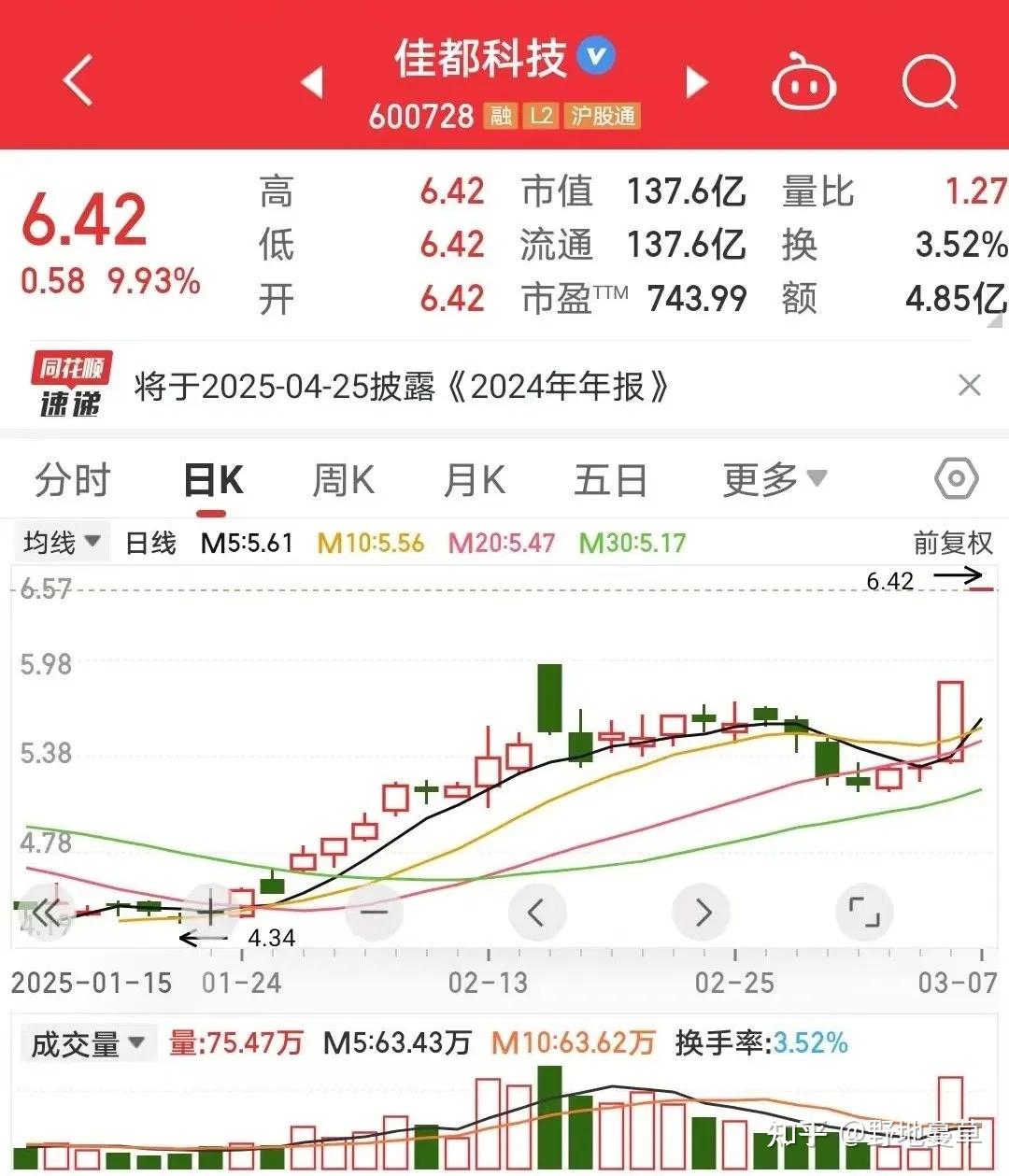Viewport: 1009px width, 1176px height.
Task: Zoom in on the chart with plus icon
Action: click(x=209, y=912)
